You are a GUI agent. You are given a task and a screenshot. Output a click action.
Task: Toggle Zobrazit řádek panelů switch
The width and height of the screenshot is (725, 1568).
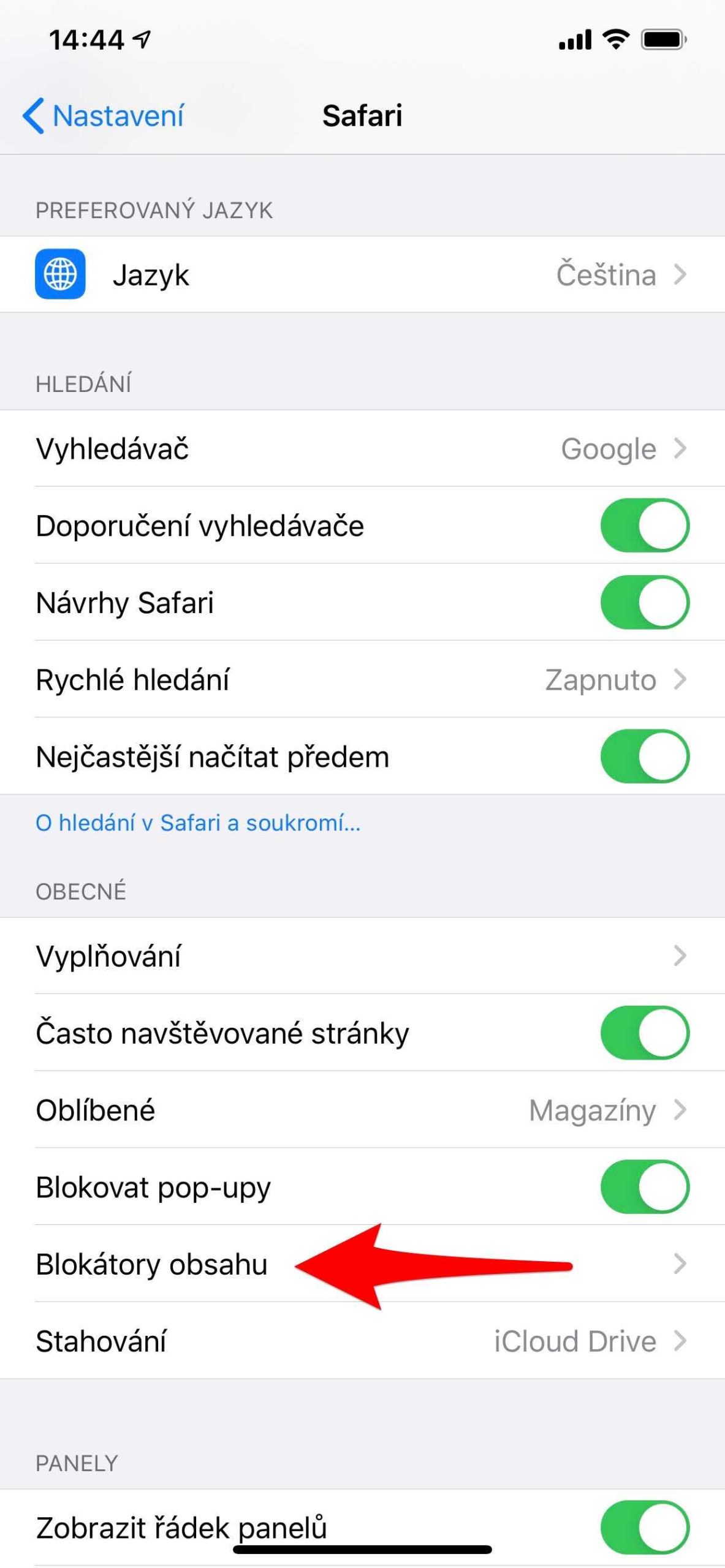pyautogui.click(x=644, y=1527)
